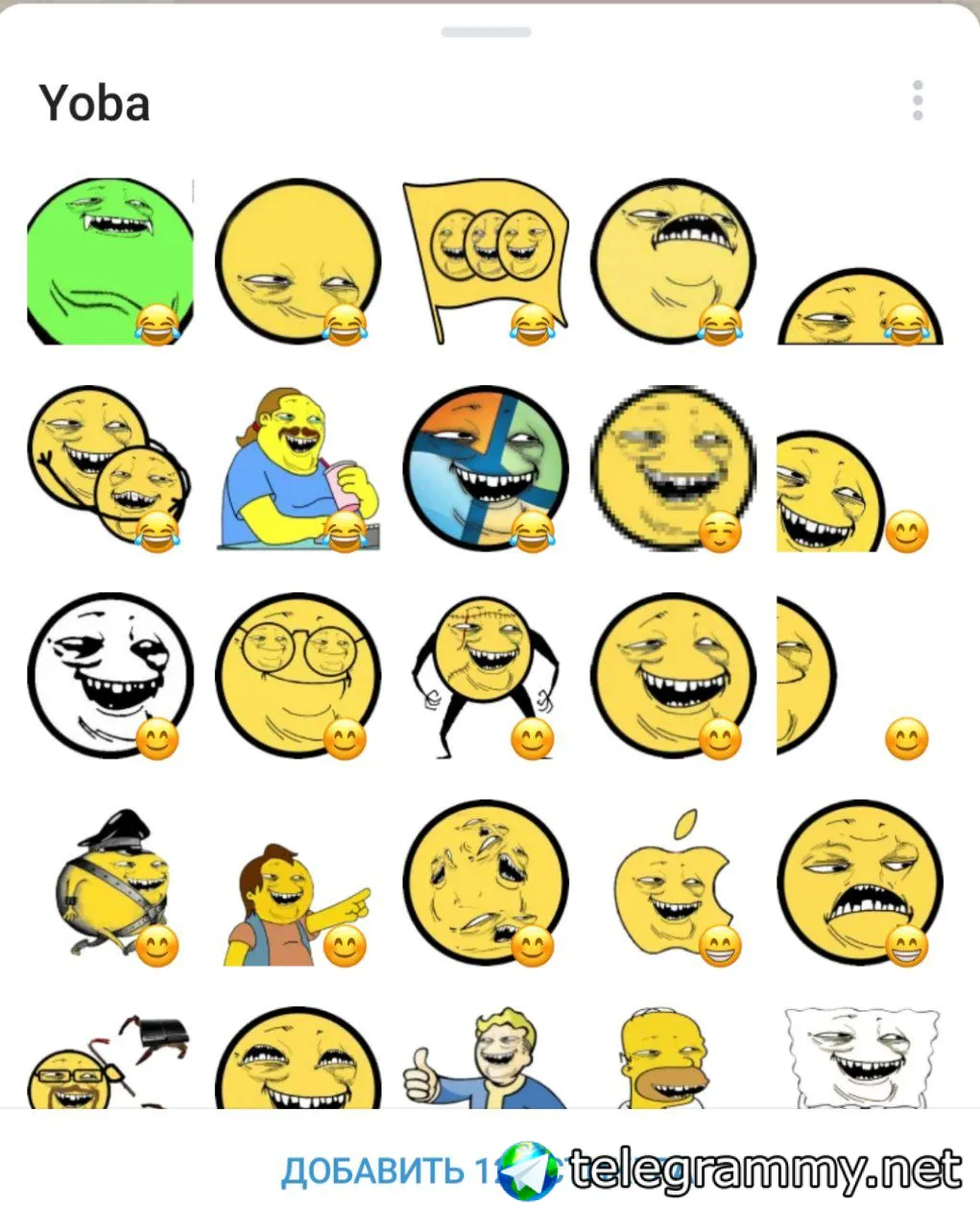Select the pixelated Yoba face sticker

672,468
